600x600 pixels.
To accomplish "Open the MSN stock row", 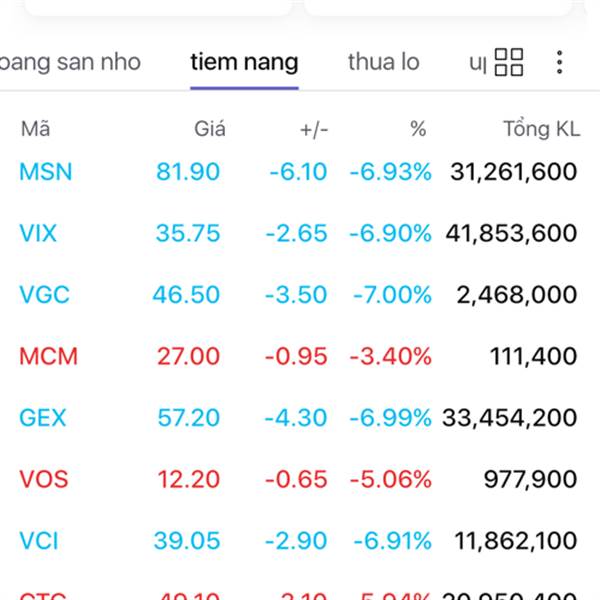I will [x=46, y=172].
